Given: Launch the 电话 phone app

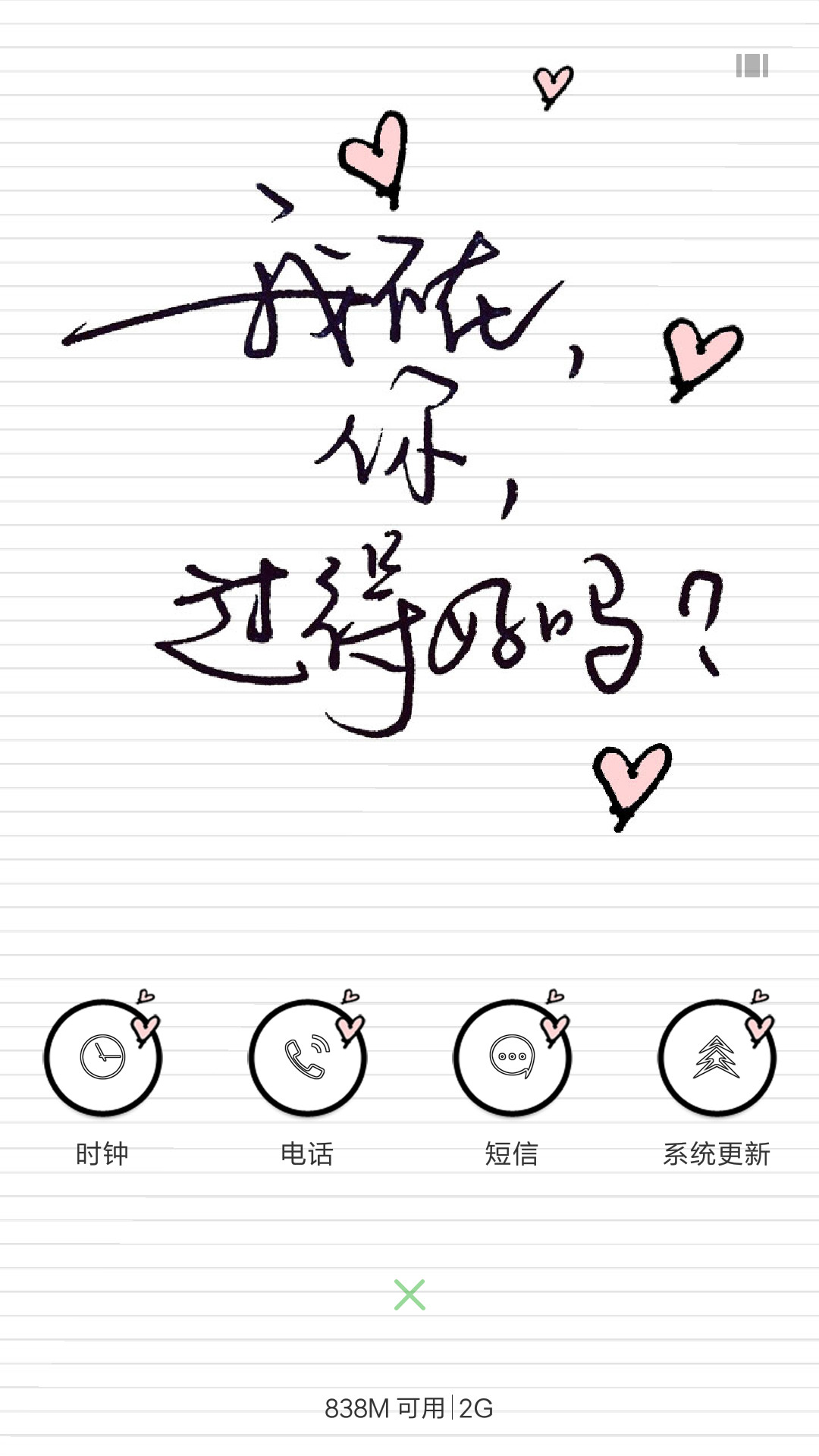Looking at the screenshot, I should [x=307, y=1058].
